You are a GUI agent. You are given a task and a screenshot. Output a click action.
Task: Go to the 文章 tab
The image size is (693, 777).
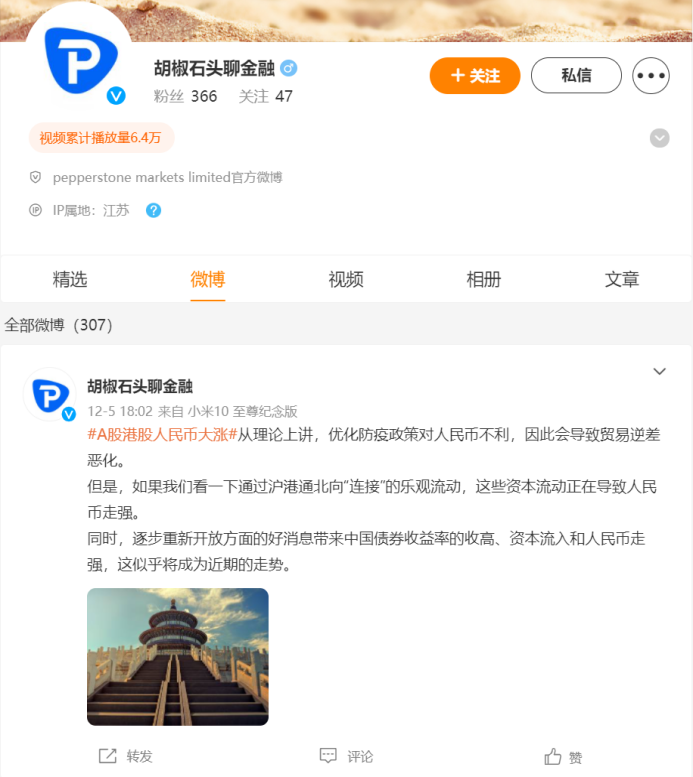622,280
